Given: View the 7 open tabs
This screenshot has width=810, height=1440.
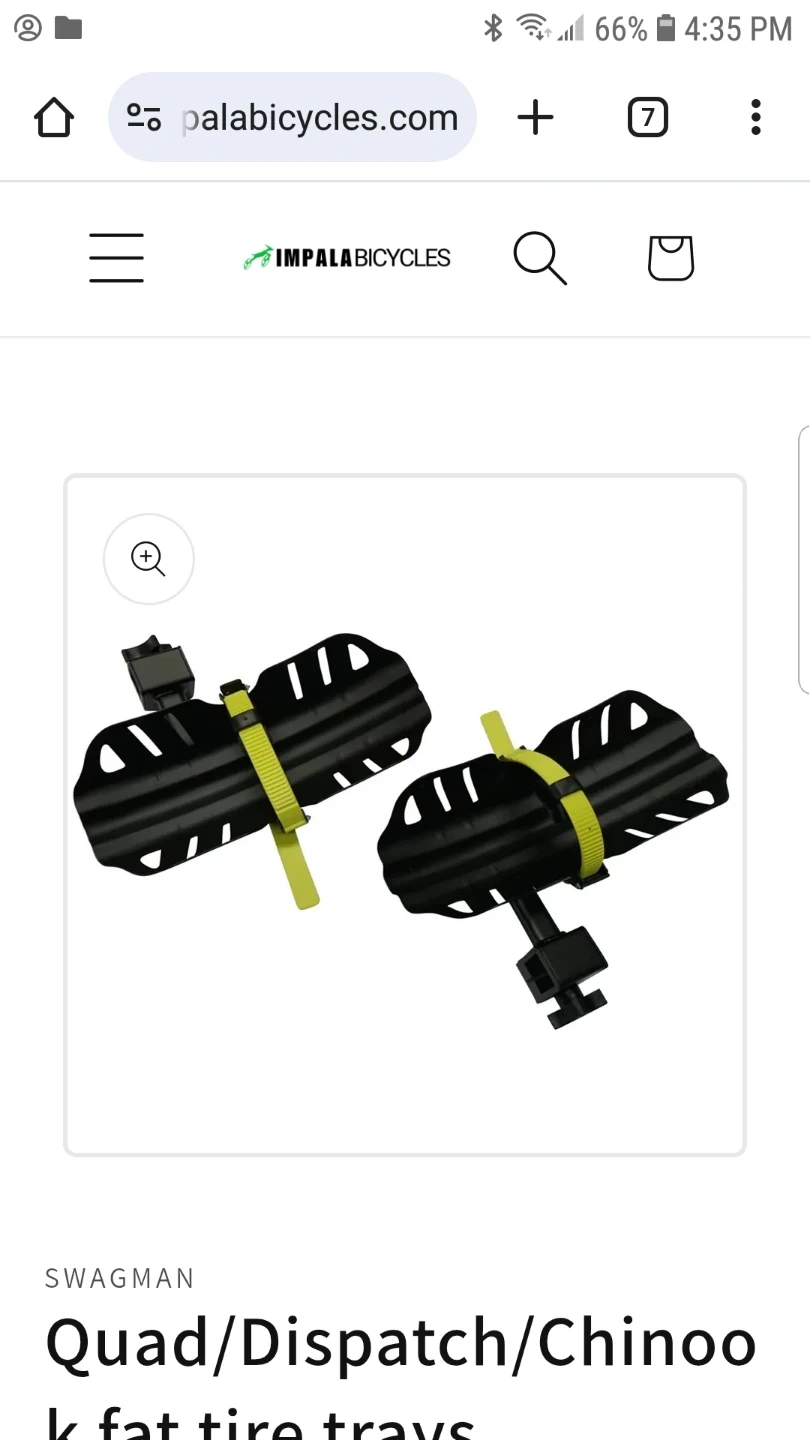Looking at the screenshot, I should [647, 118].
